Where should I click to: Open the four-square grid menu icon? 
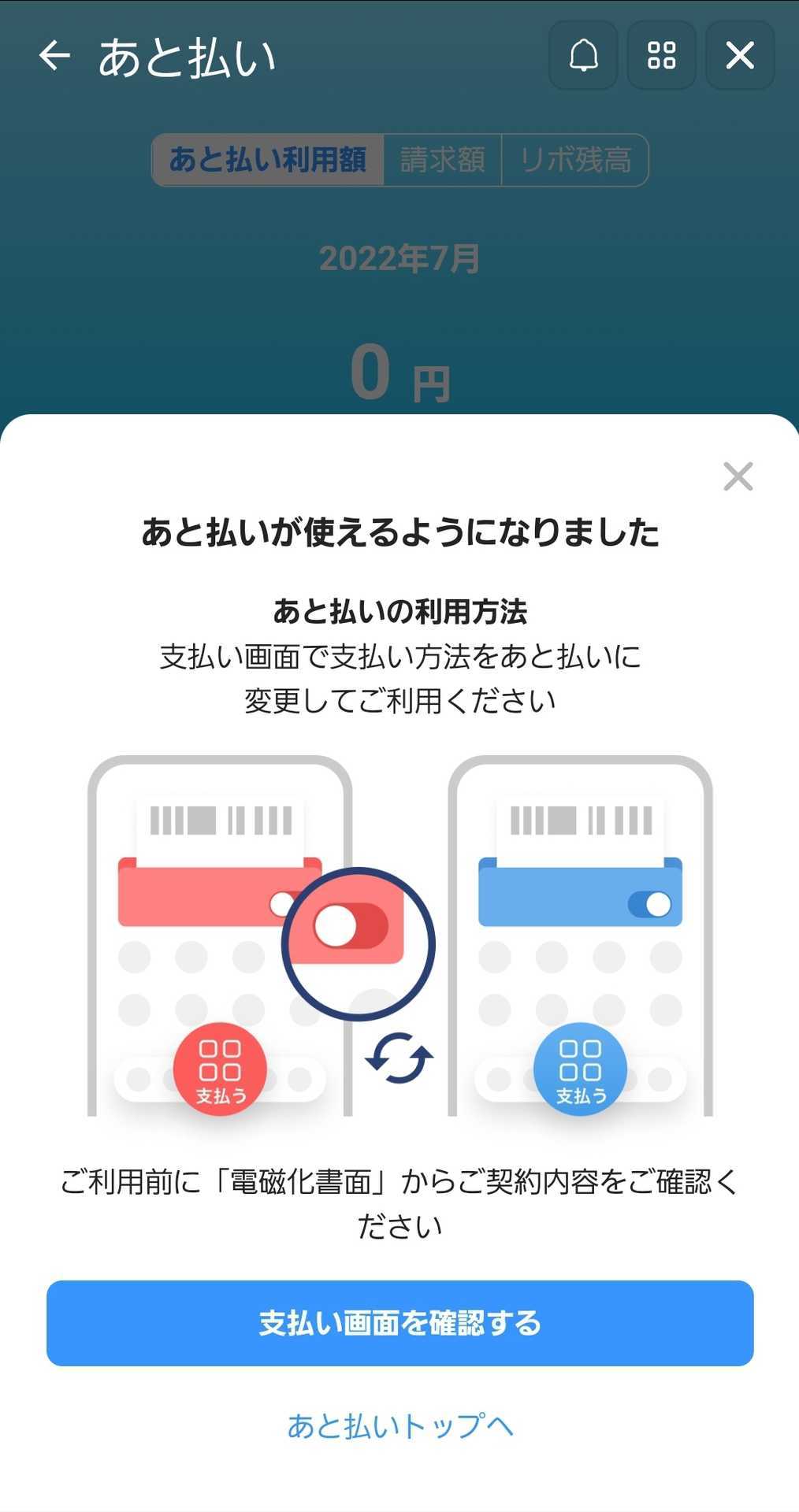[x=661, y=55]
